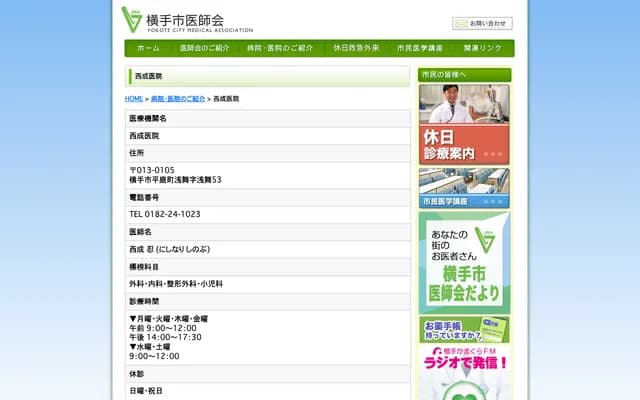Open the 関連リンク tab
640x400 pixels.
pyautogui.click(x=483, y=48)
